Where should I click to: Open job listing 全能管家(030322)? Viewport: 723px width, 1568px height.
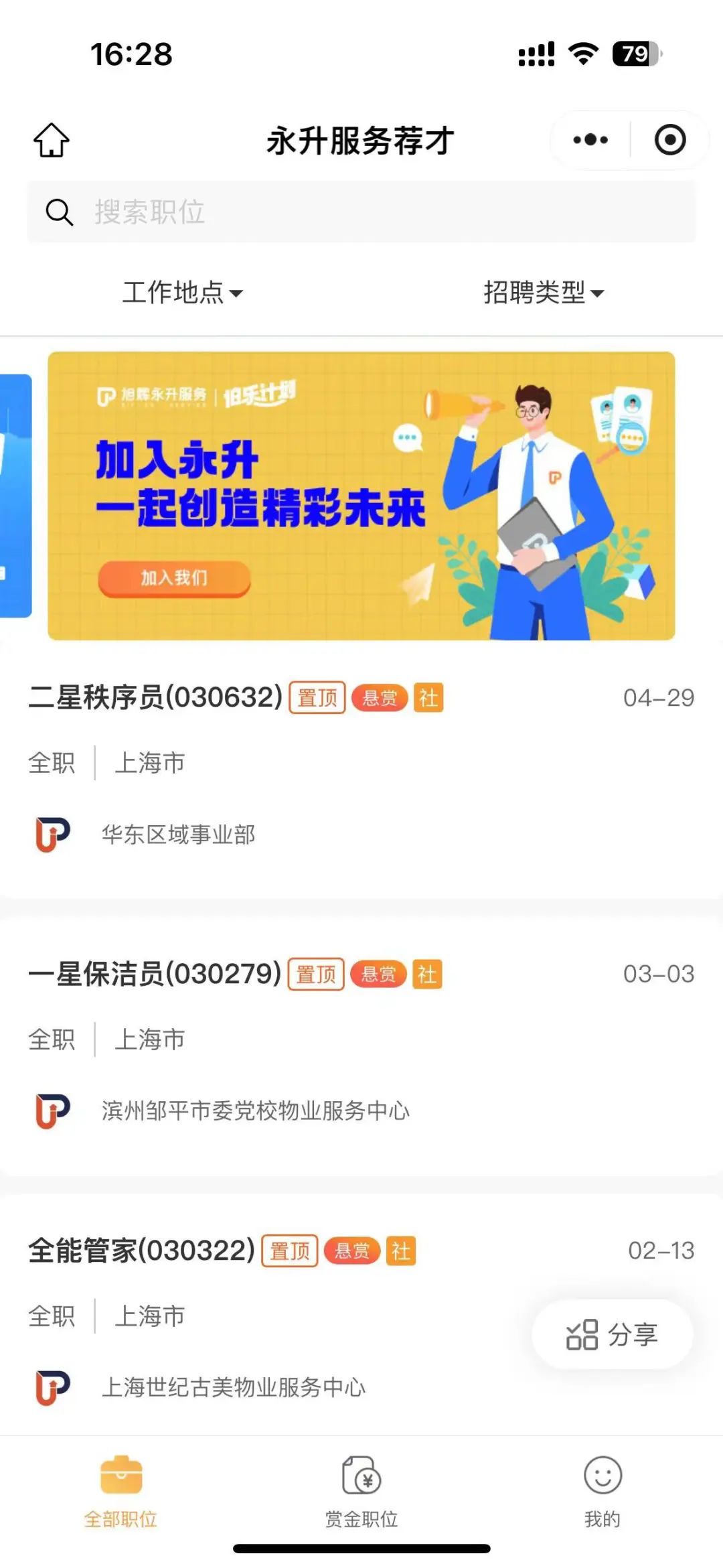coord(142,1251)
